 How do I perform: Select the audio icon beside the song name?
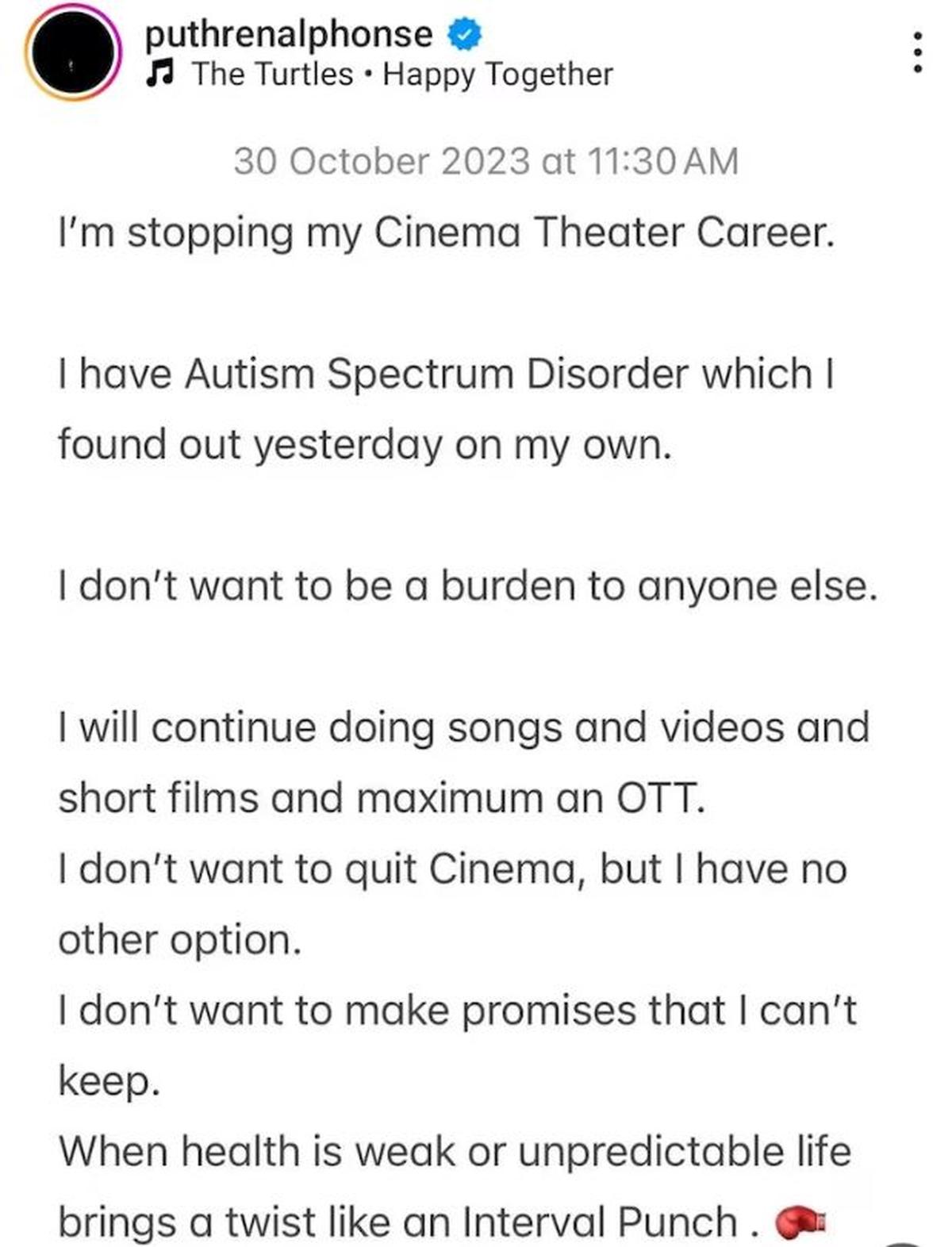pos(159,75)
